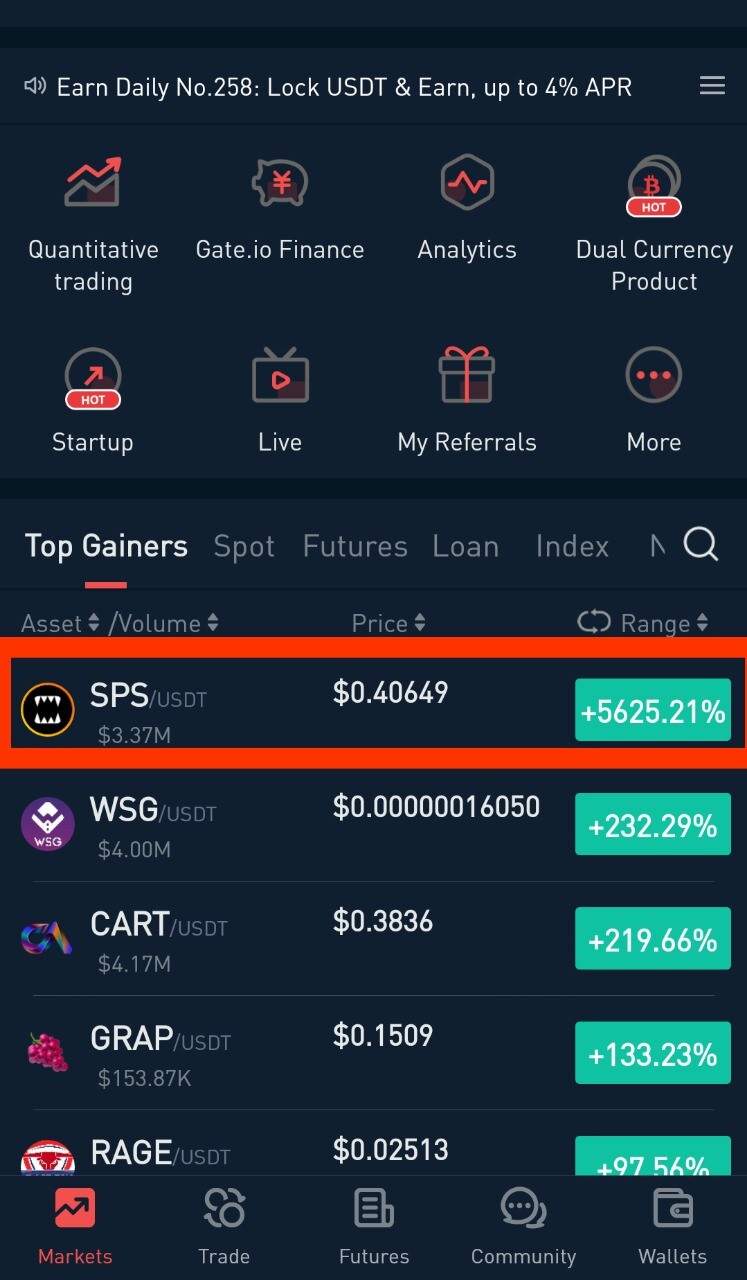Image resolution: width=747 pixels, height=1280 pixels.
Task: Open Analytics shortcut
Action: click(467, 210)
